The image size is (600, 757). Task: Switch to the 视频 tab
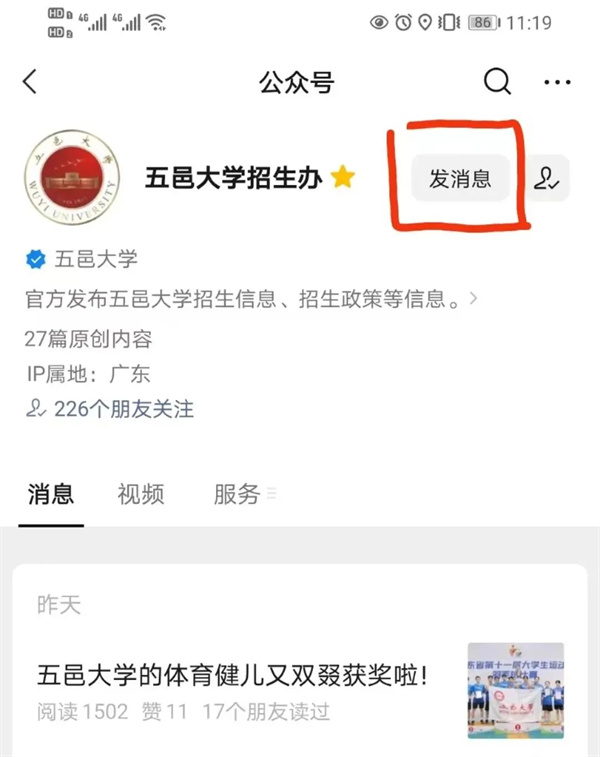point(140,494)
